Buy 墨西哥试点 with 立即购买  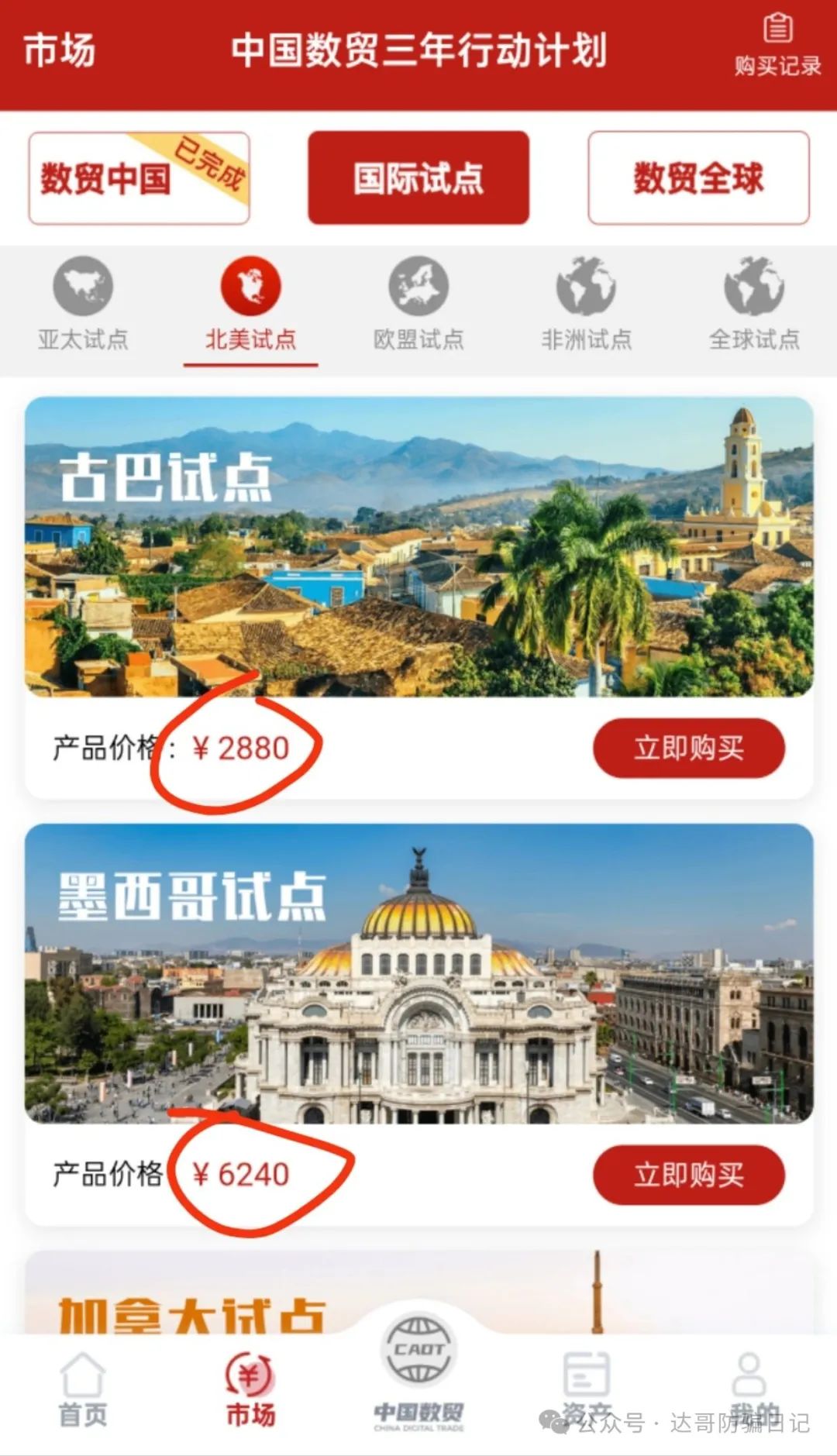click(x=688, y=1174)
